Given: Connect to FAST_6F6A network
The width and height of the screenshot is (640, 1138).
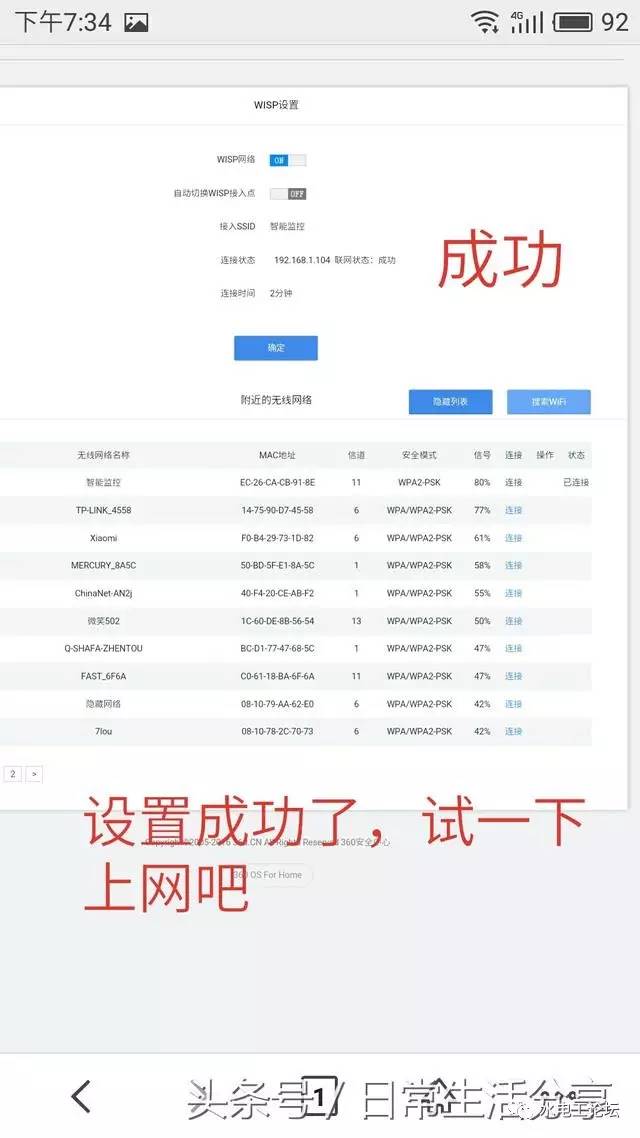Looking at the screenshot, I should tap(513, 676).
